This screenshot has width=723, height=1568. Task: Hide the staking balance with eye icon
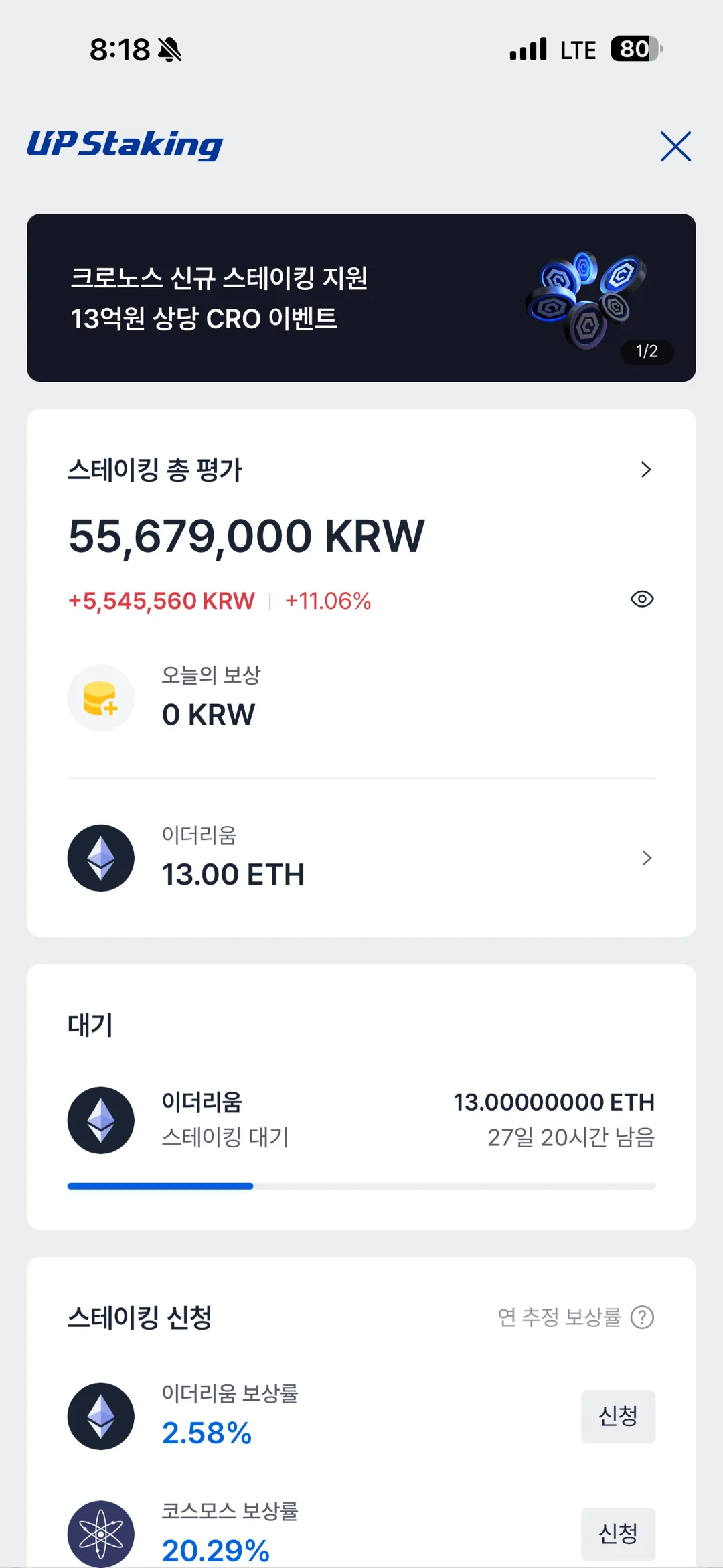[x=642, y=599]
